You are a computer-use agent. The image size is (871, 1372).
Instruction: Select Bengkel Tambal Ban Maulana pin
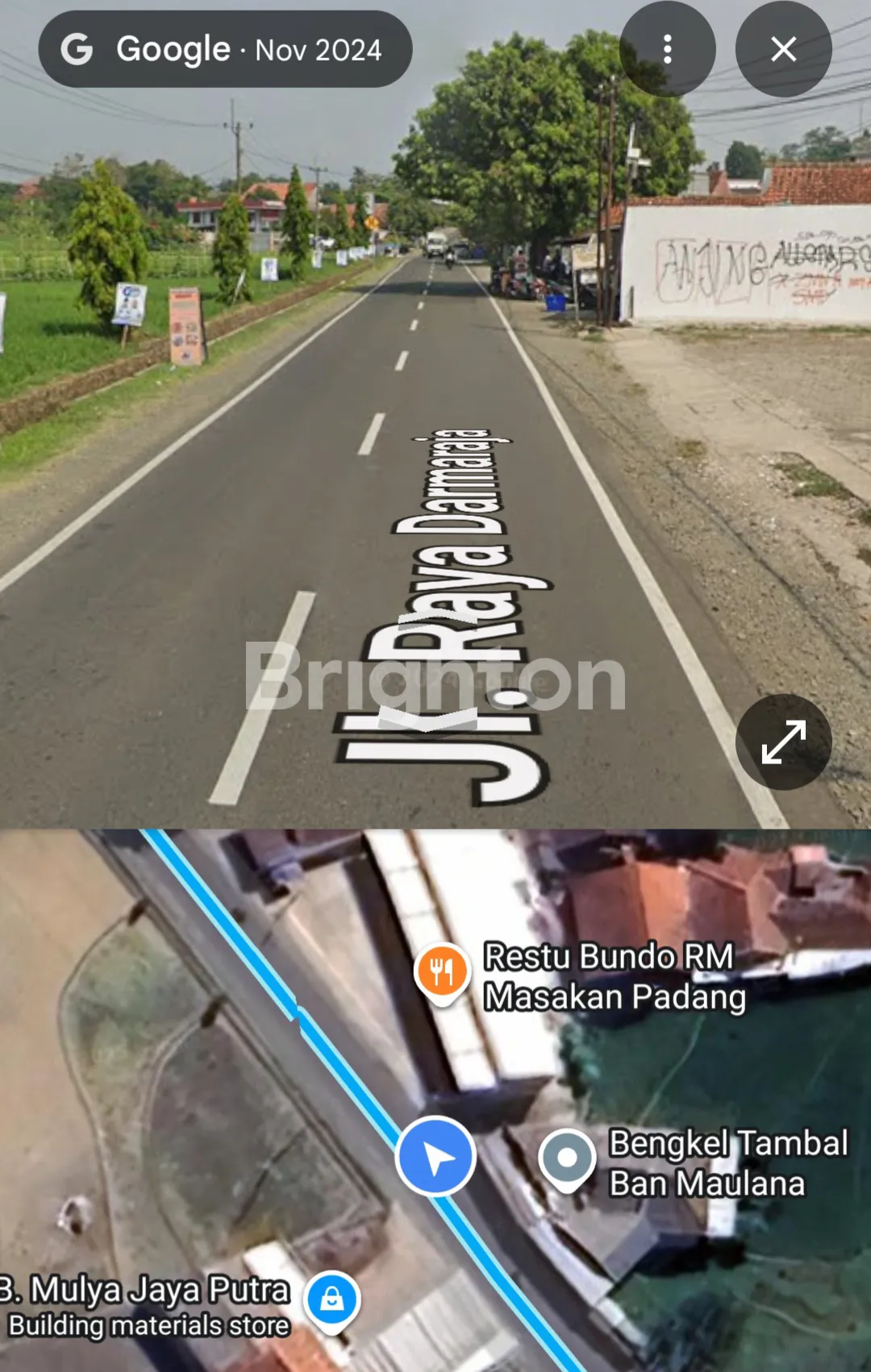tap(567, 1159)
